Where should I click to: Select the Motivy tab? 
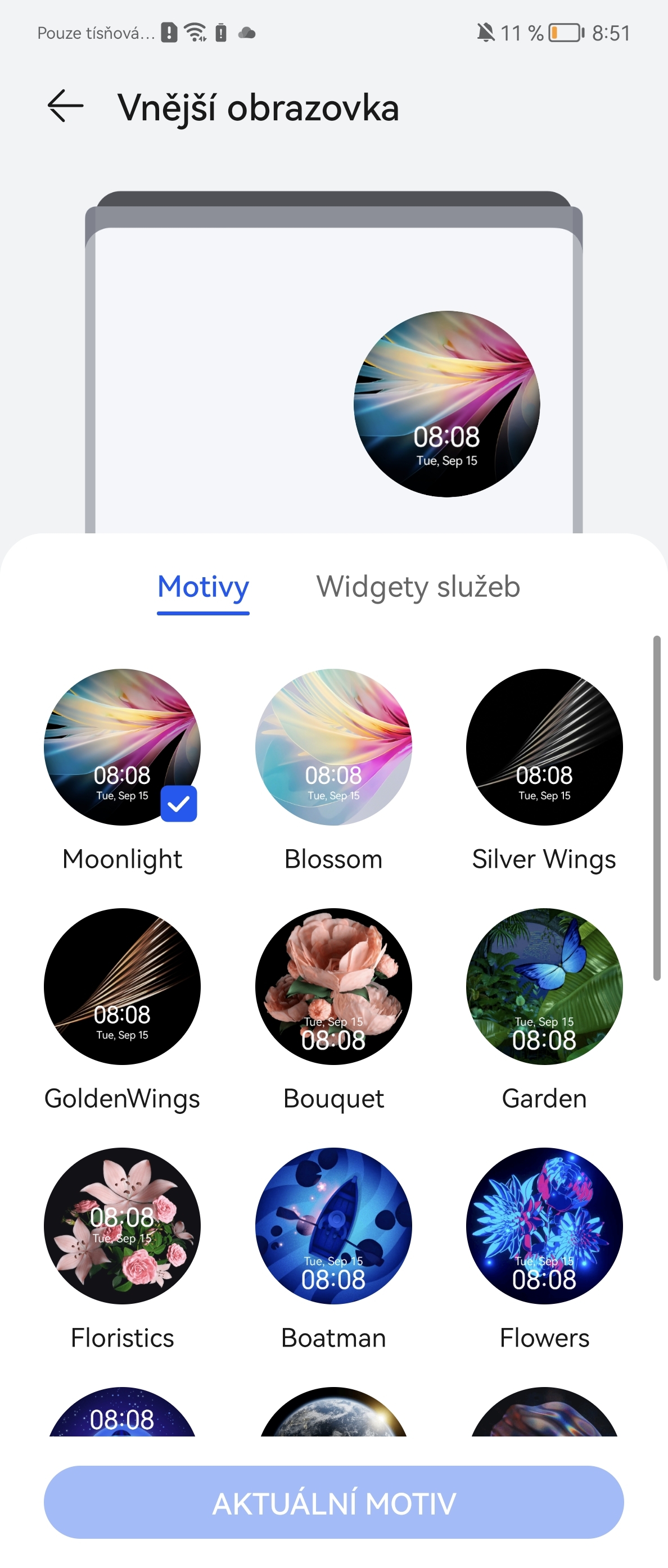click(x=203, y=587)
